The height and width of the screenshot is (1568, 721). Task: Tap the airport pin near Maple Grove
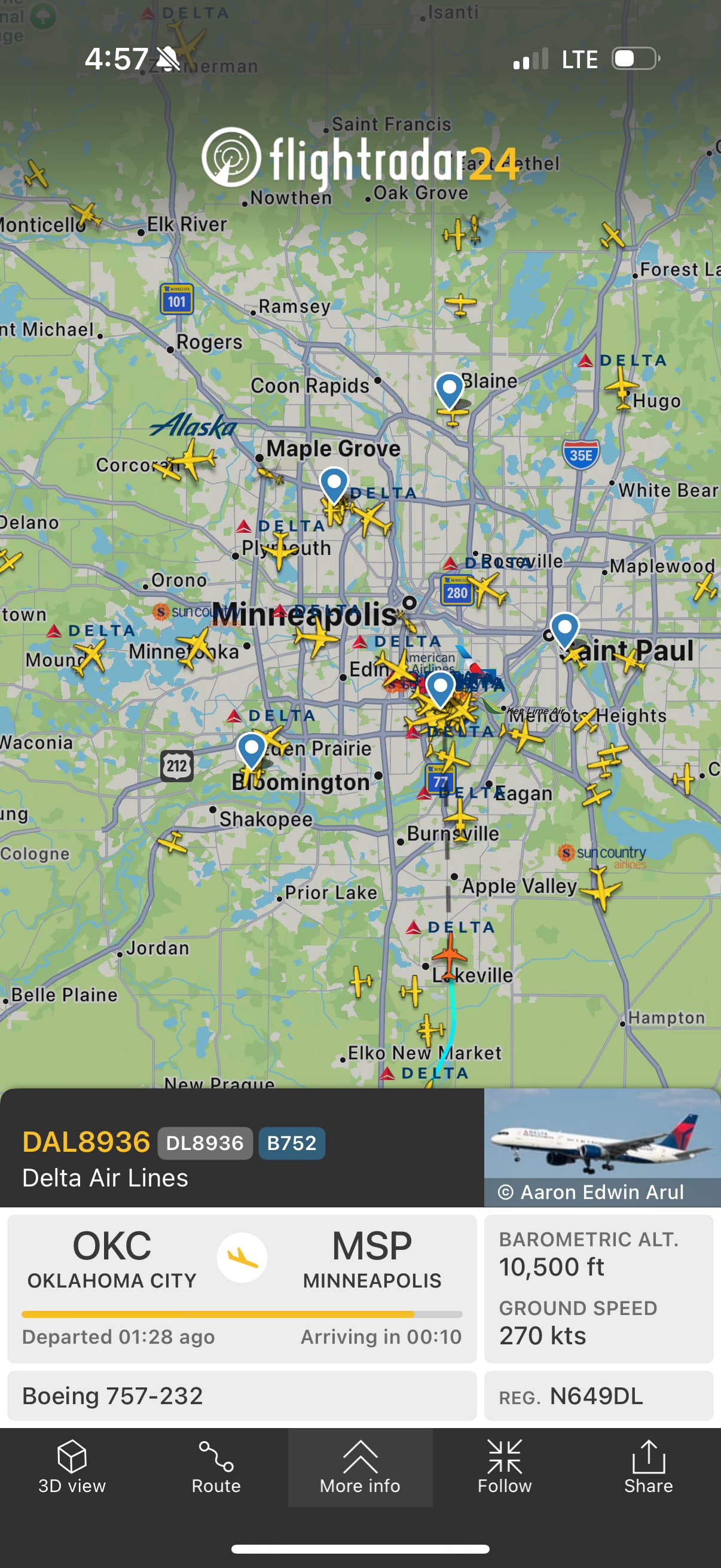[x=334, y=484]
